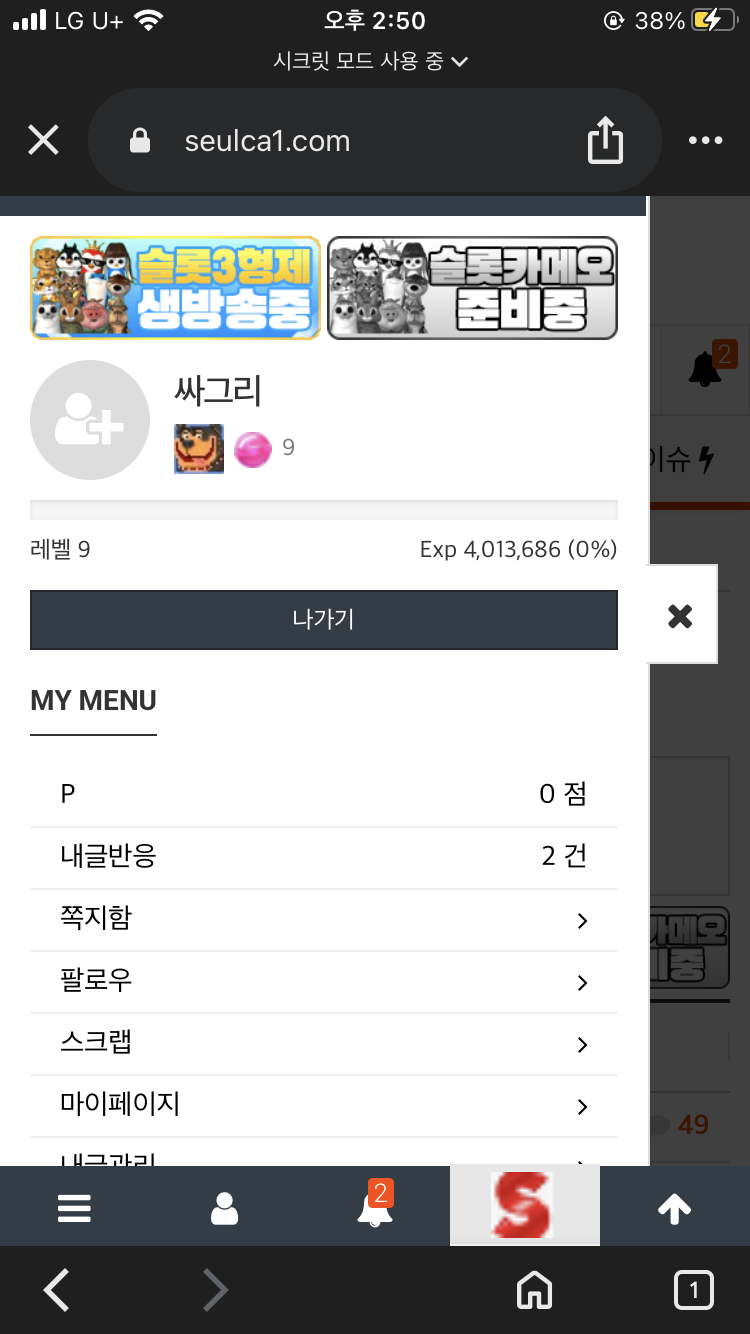750x1334 pixels.
Task: Close the browser tab with X
Action: [43, 141]
